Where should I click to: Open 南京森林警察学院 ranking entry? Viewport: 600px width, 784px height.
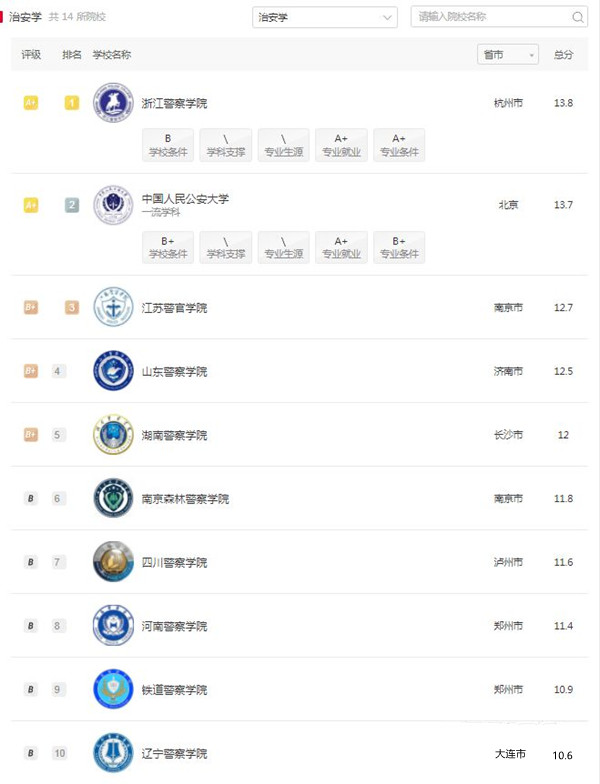185,499
